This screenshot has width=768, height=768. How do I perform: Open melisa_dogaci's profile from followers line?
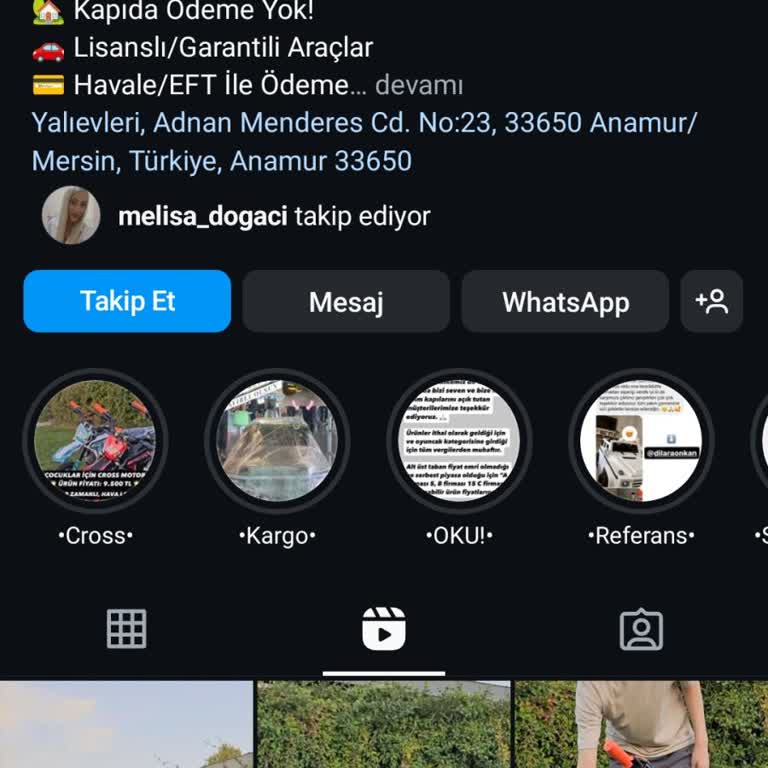(202, 216)
